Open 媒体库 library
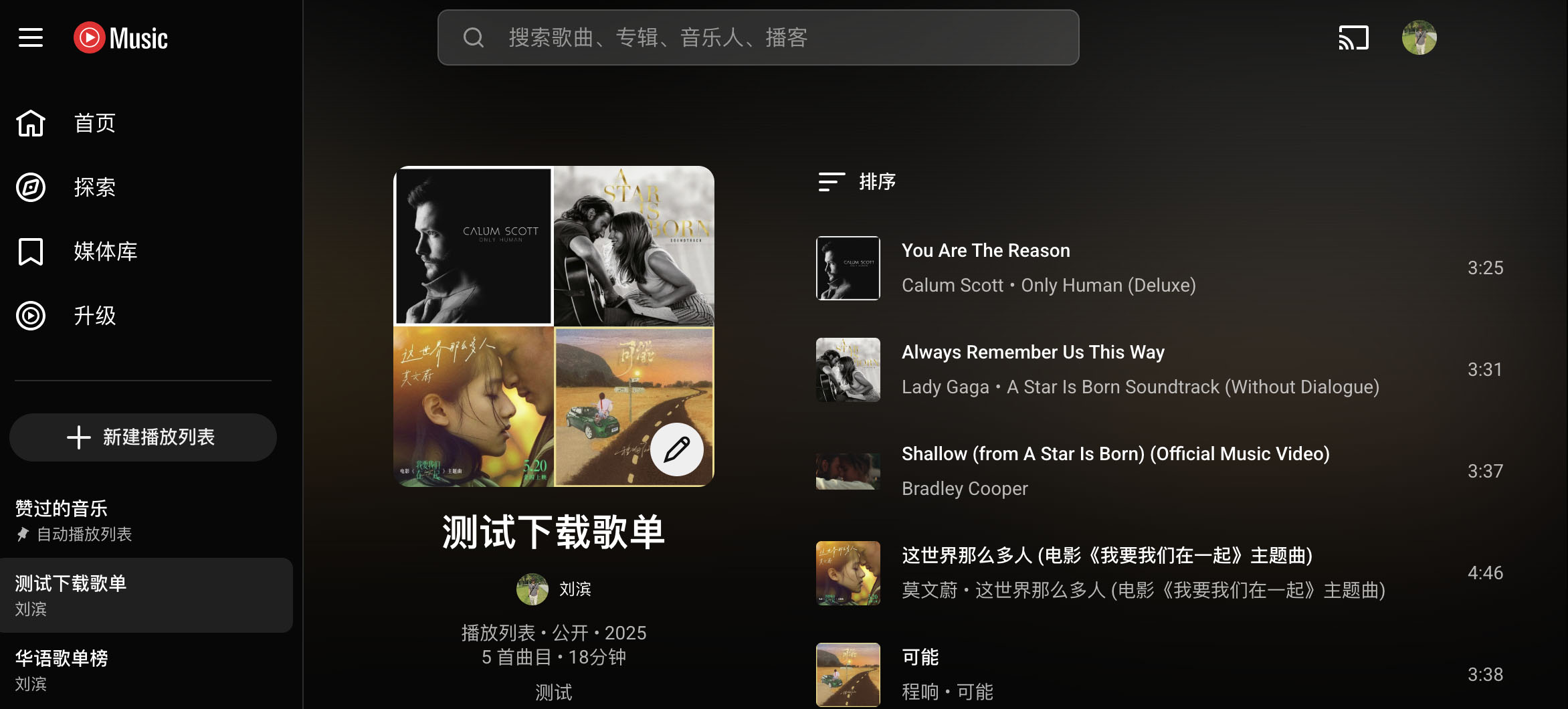The image size is (1568, 709). [105, 251]
